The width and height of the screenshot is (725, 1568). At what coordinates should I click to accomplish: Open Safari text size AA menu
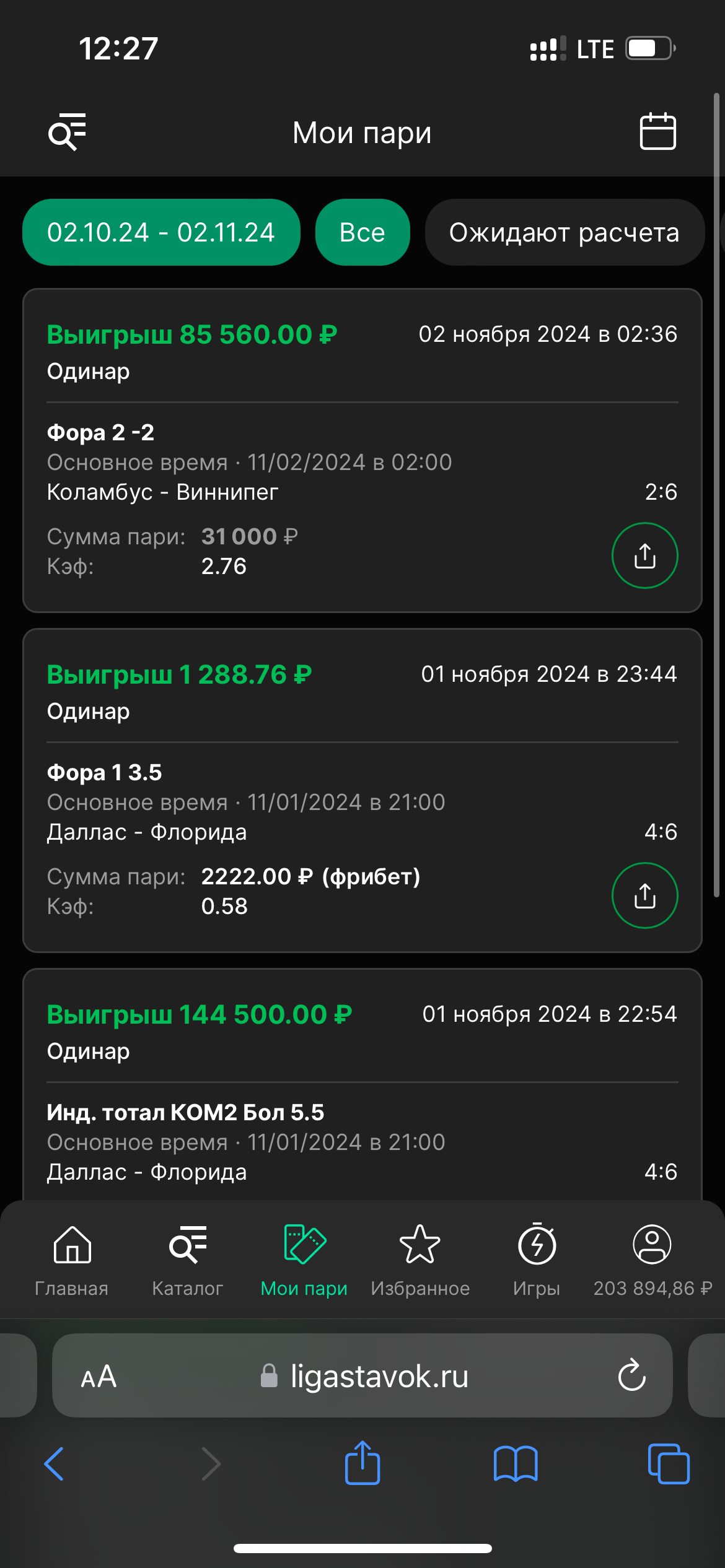[x=99, y=1376]
